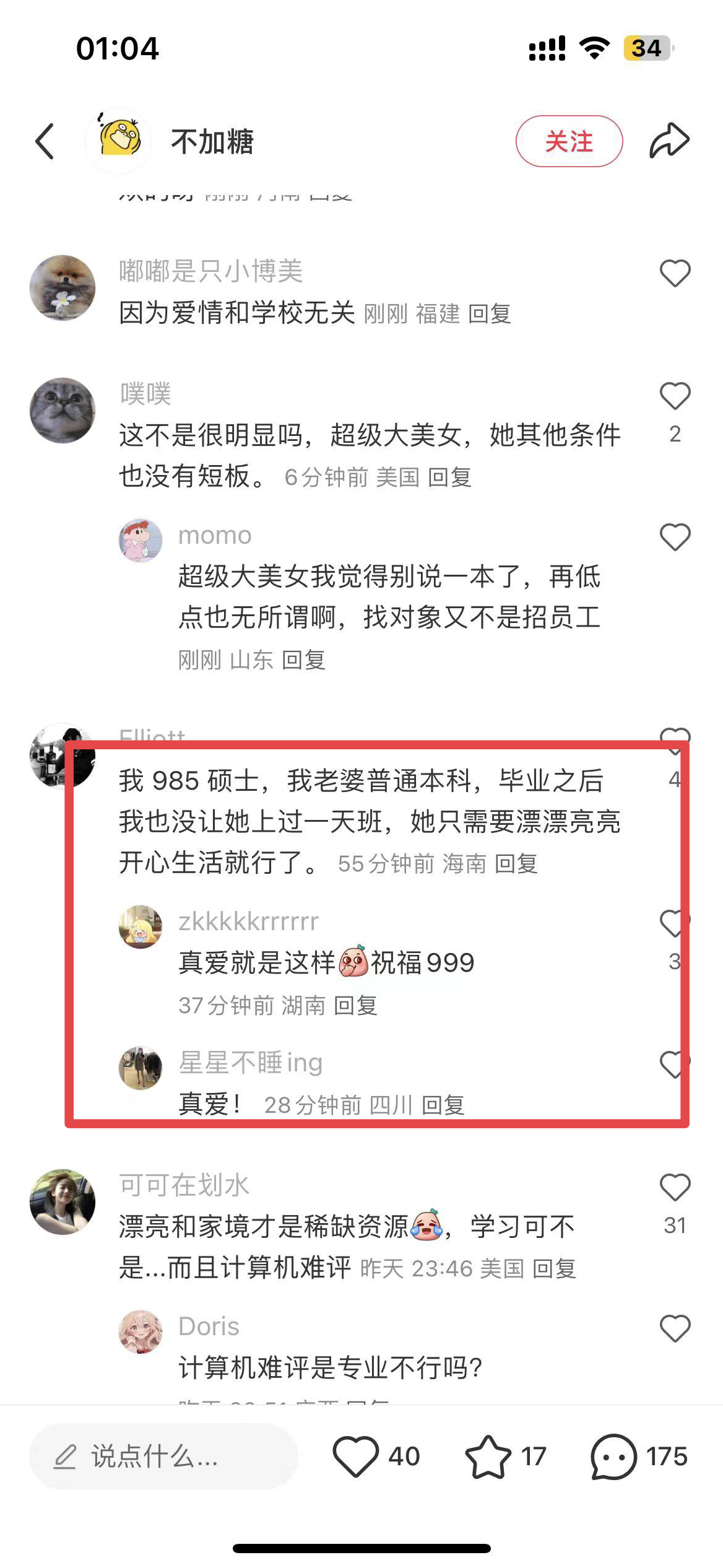The image size is (723, 1568).
Task: Open the 说点什么 comment box
Action: pos(163,1457)
